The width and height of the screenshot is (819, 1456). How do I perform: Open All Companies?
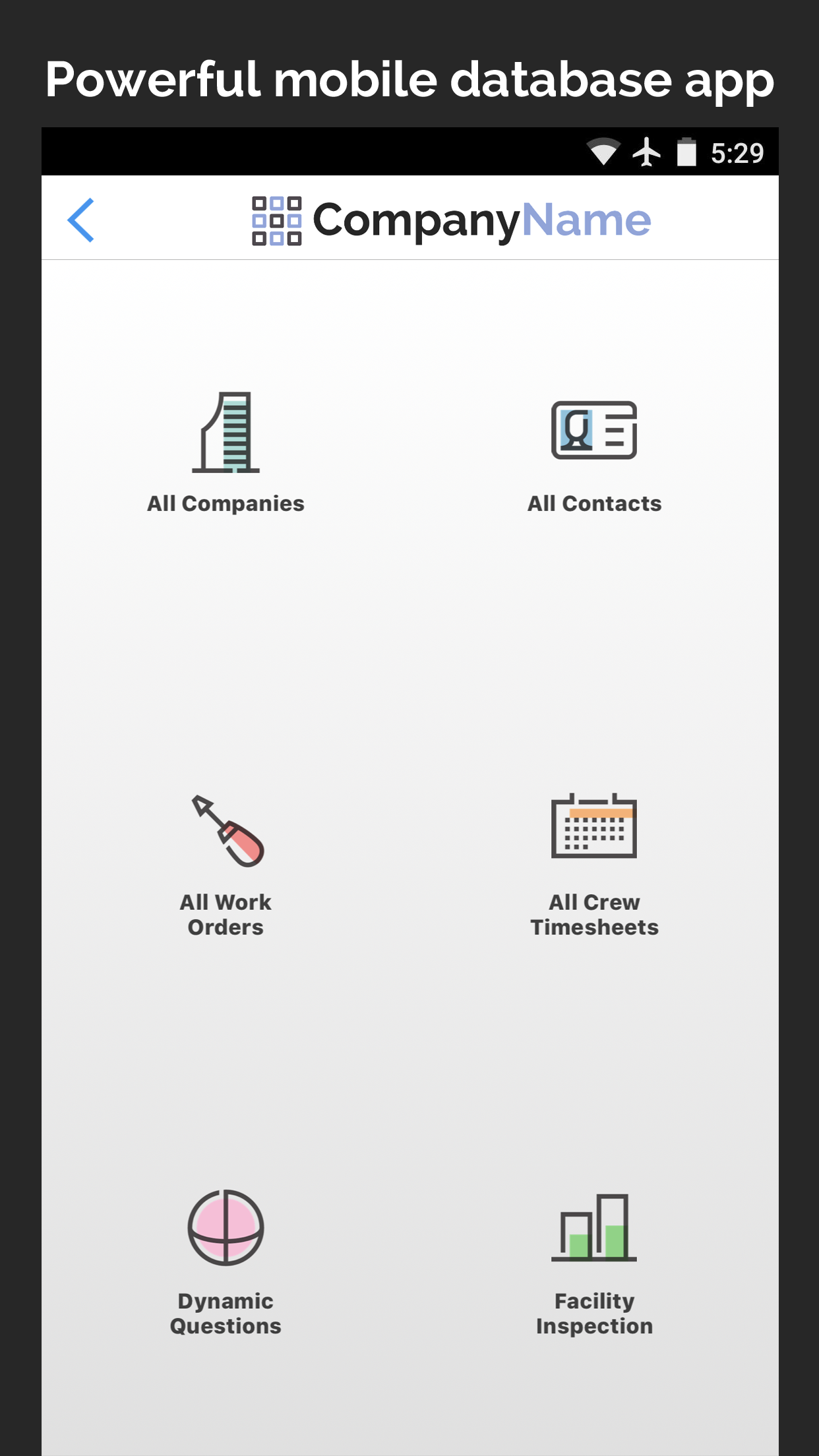tap(226, 453)
